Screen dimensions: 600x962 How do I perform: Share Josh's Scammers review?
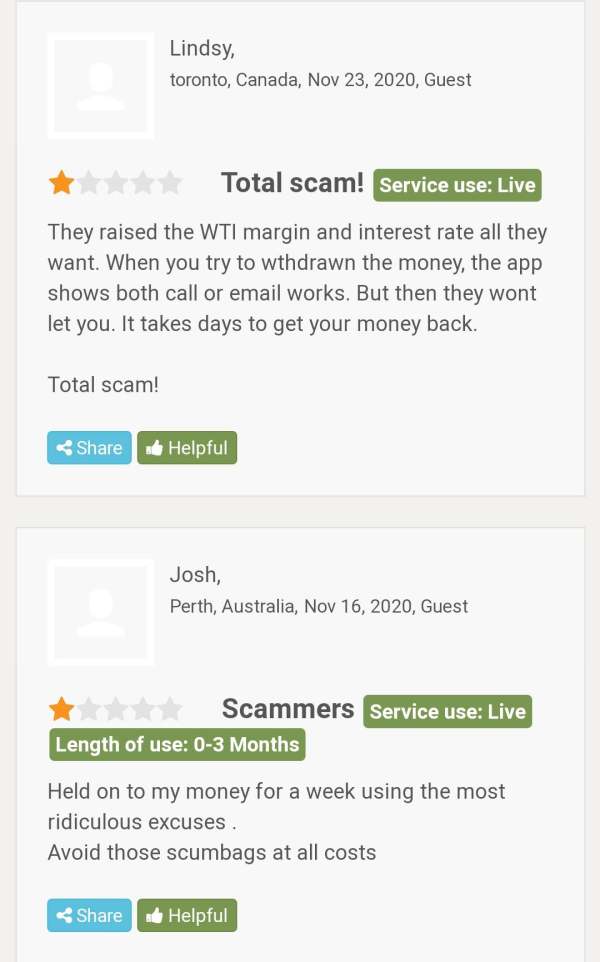pos(90,915)
